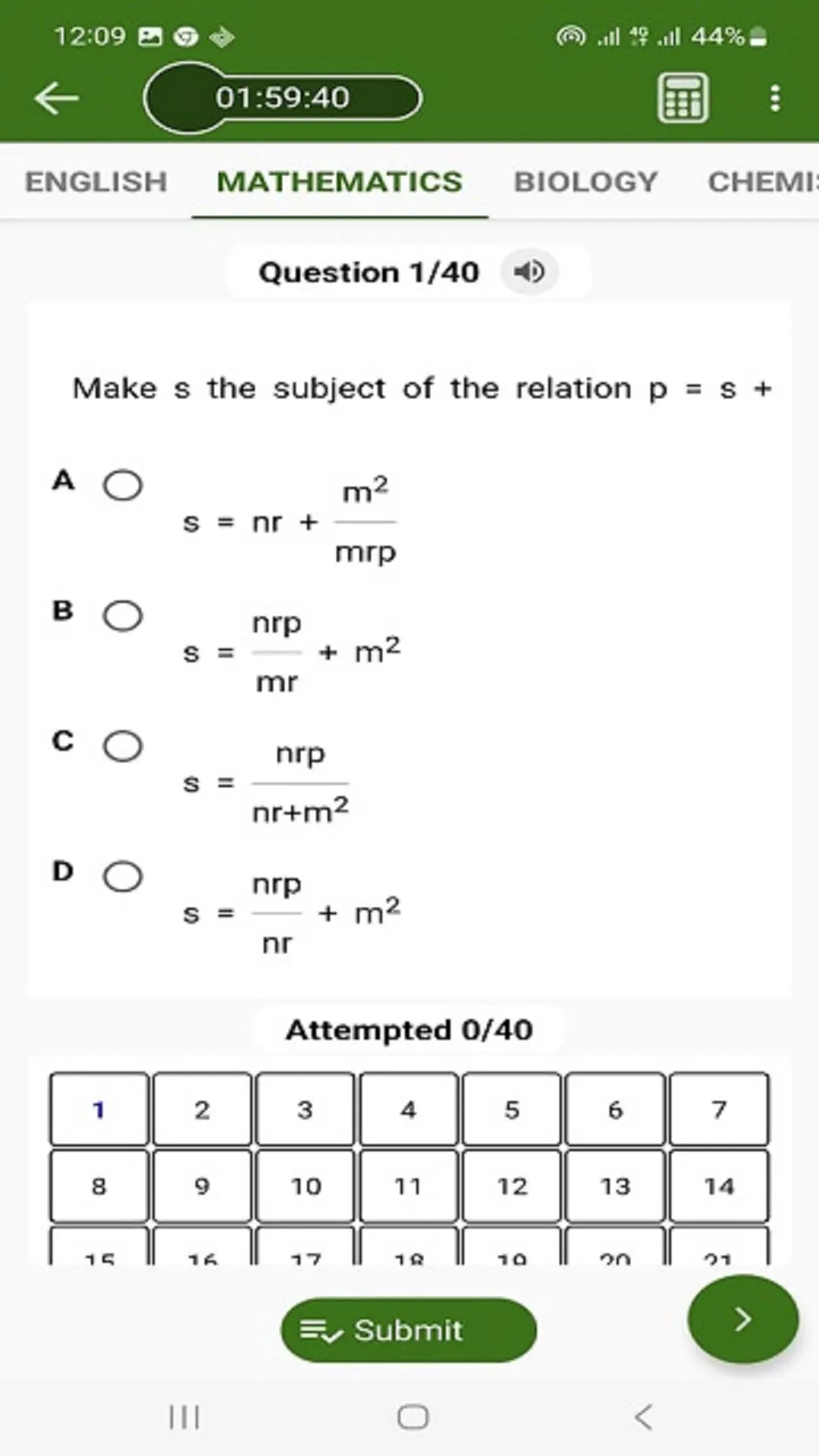This screenshot has height=1456, width=819.
Task: Open the three-dot overflow menu
Action: (774, 98)
